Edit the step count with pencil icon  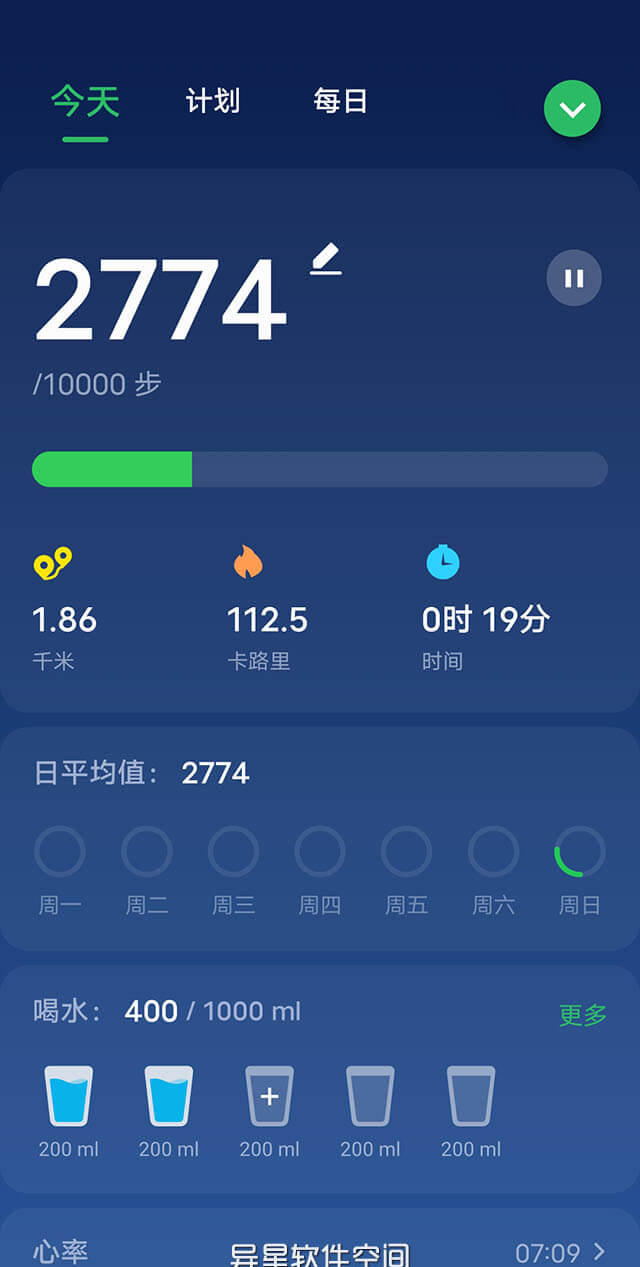coord(326,260)
